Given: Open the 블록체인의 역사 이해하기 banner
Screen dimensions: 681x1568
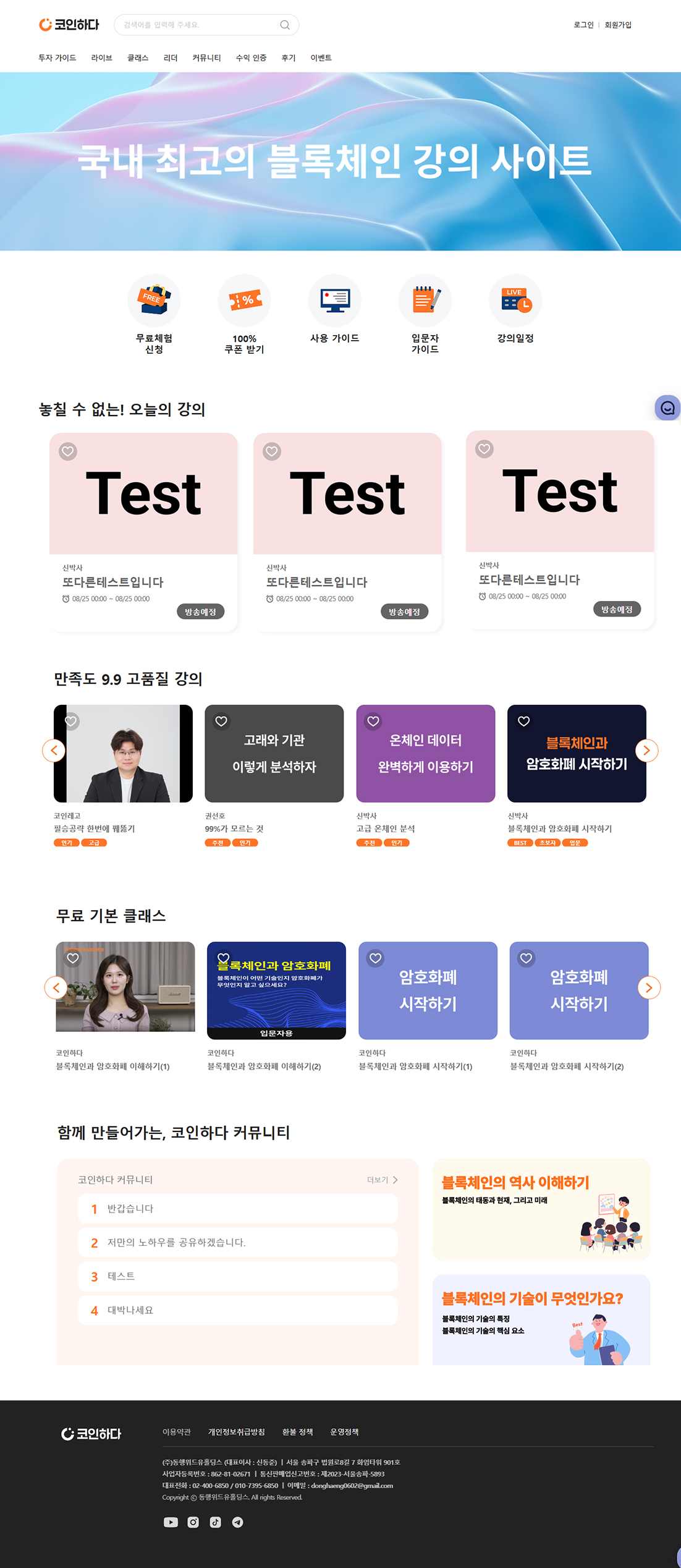Looking at the screenshot, I should click(541, 1209).
